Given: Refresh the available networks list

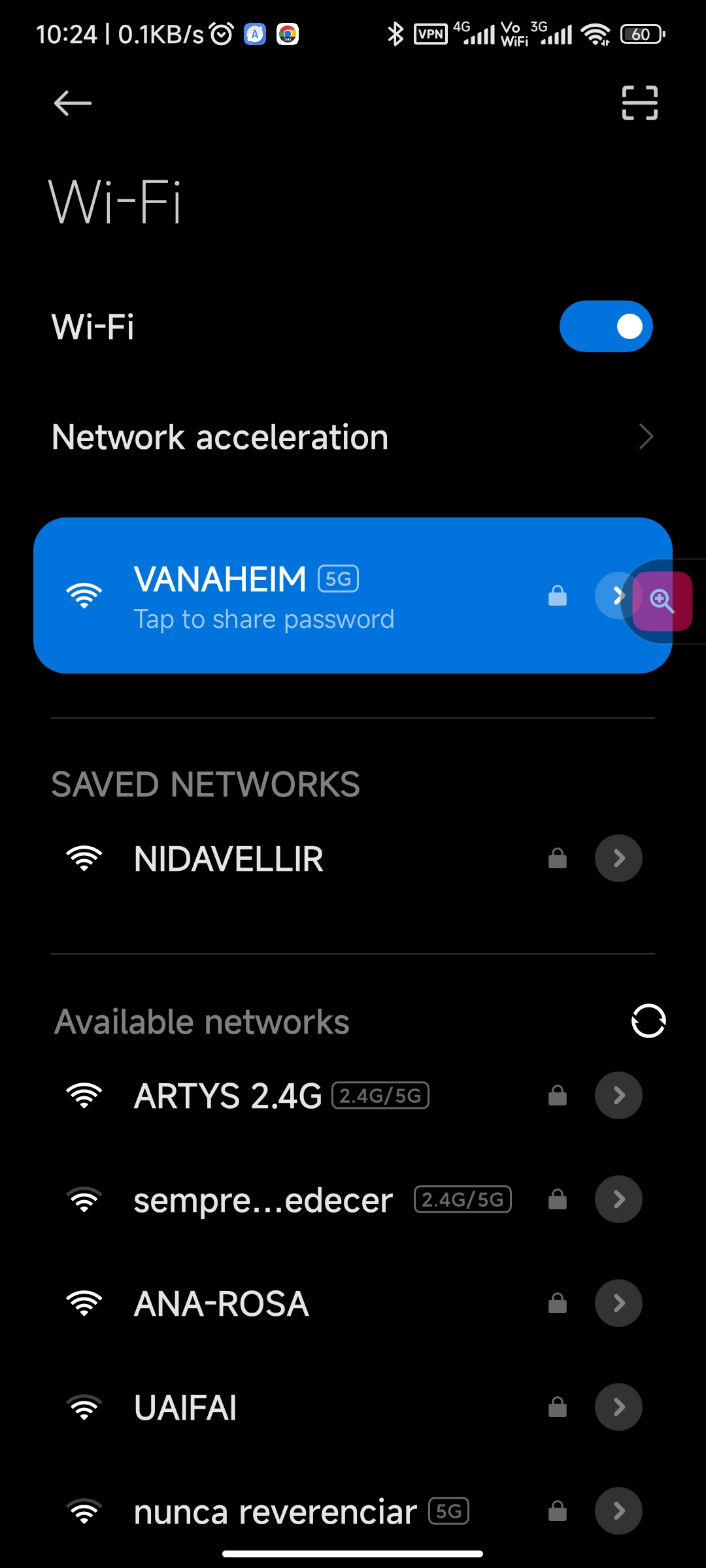Looking at the screenshot, I should pos(648,1021).
